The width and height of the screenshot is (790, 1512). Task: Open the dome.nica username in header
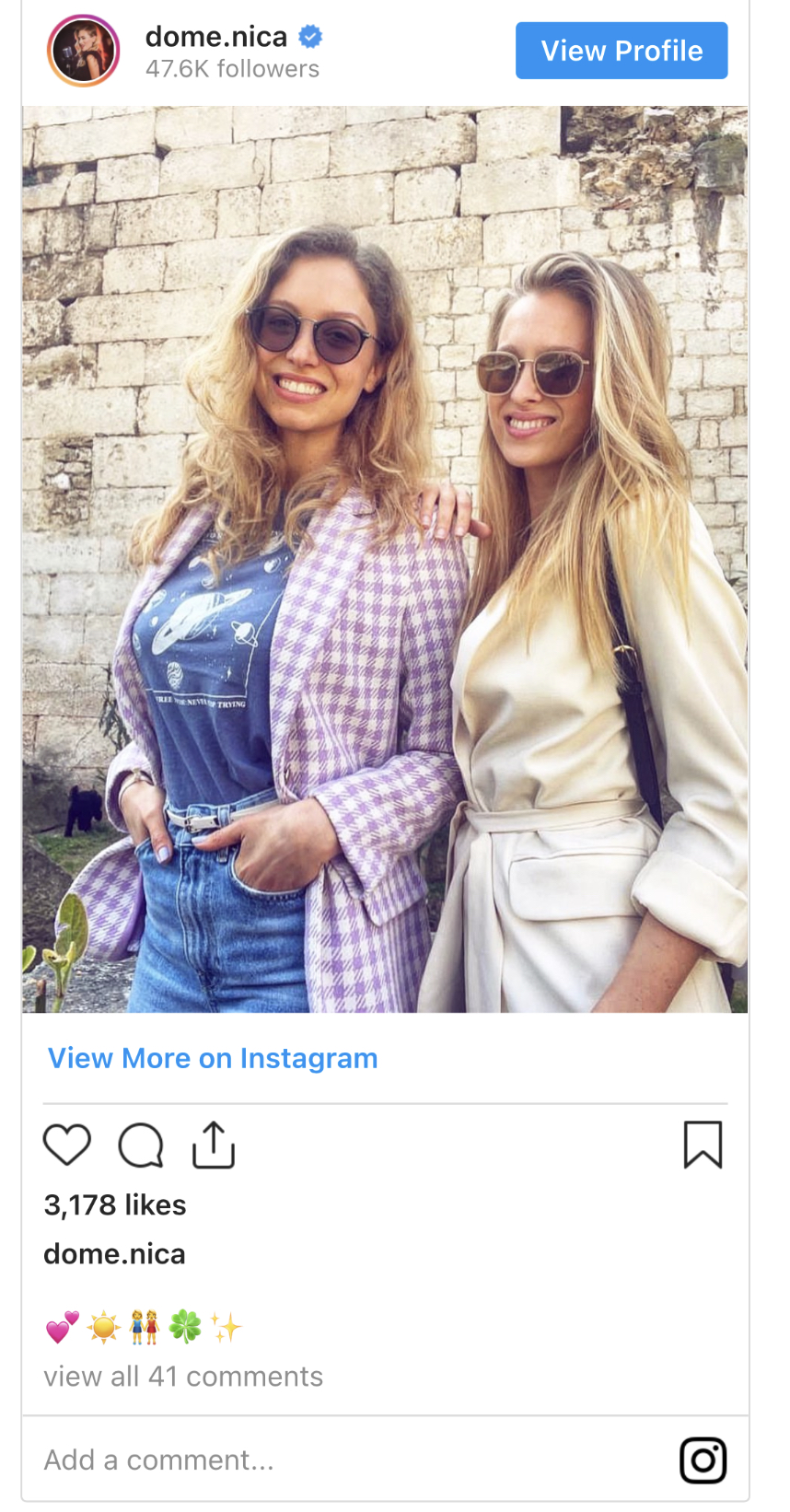click(x=216, y=37)
